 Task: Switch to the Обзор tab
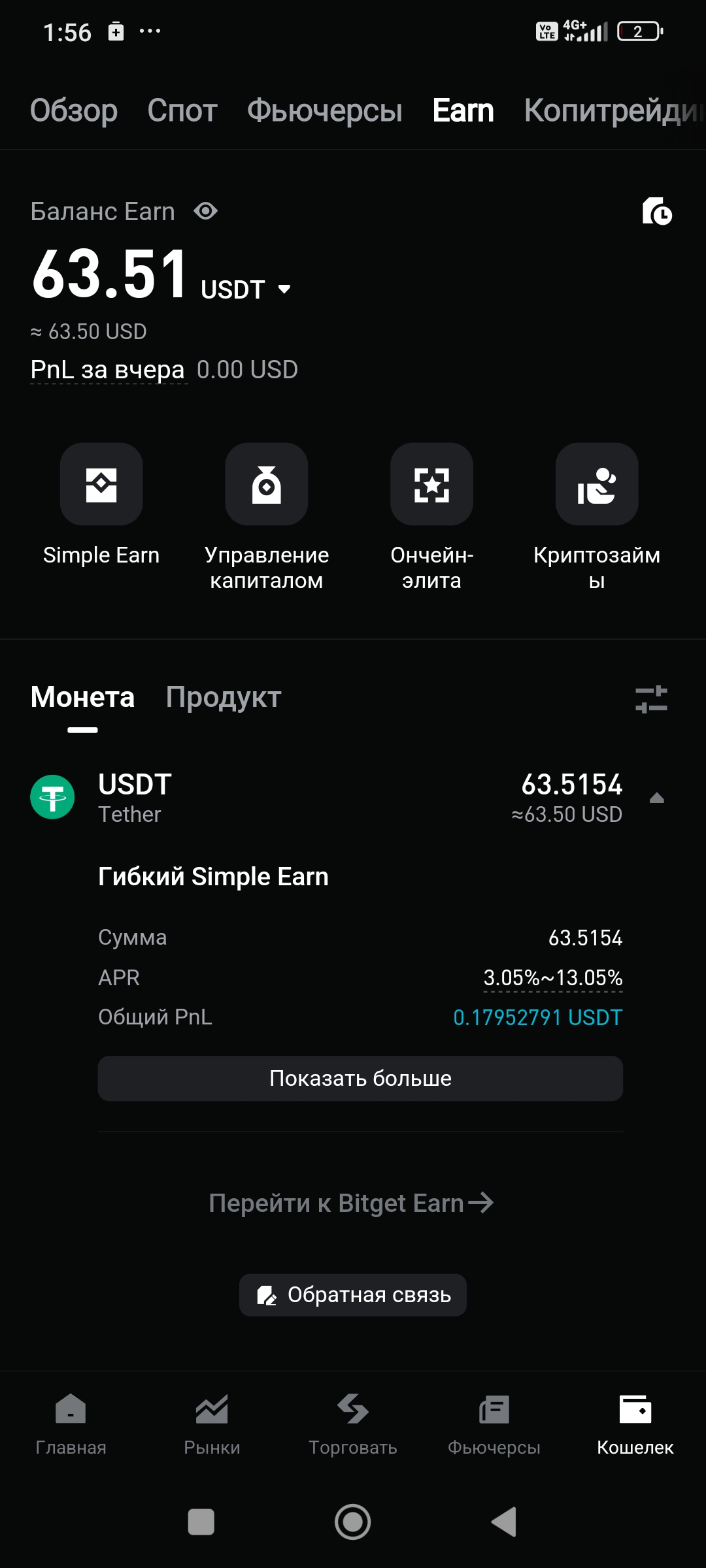click(x=74, y=110)
